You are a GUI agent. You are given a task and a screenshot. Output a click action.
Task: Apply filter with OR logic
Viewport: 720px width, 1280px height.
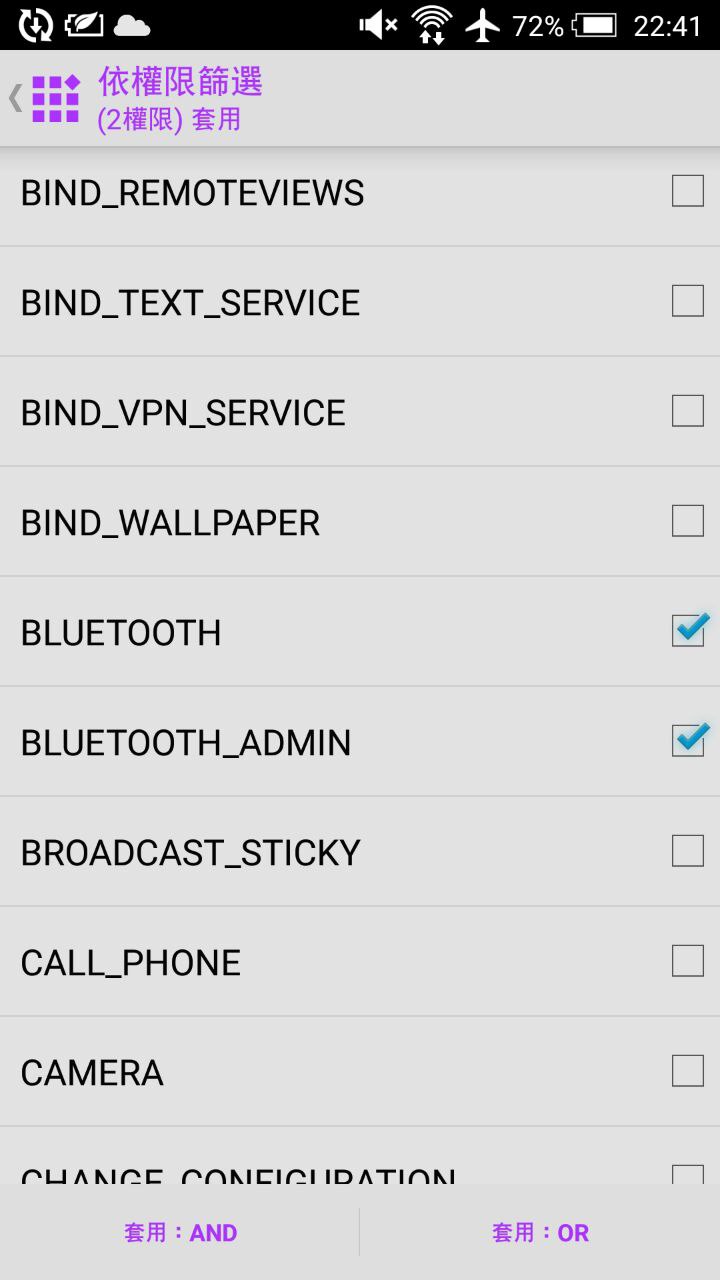pyautogui.click(x=540, y=1232)
